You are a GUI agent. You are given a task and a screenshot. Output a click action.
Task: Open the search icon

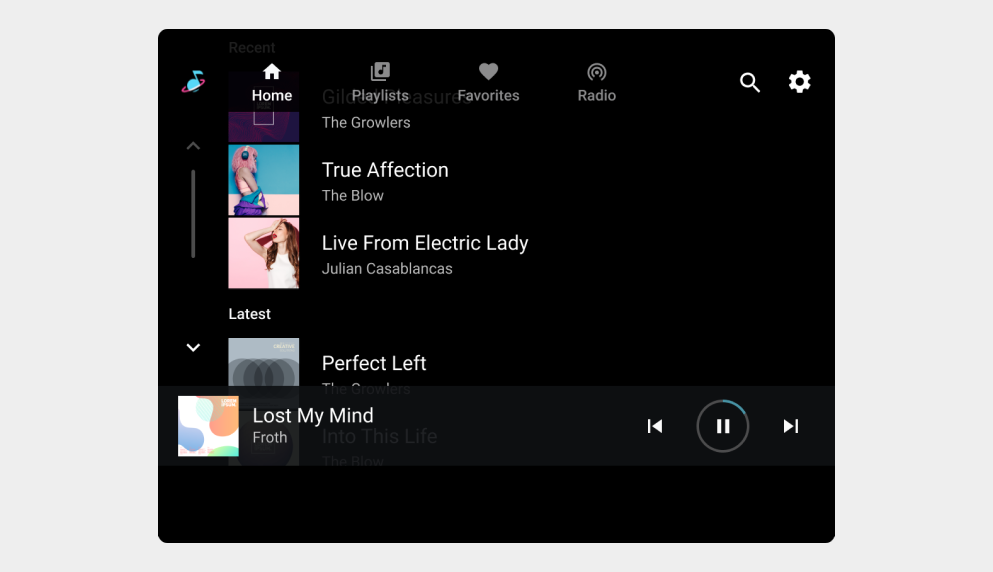pos(750,83)
